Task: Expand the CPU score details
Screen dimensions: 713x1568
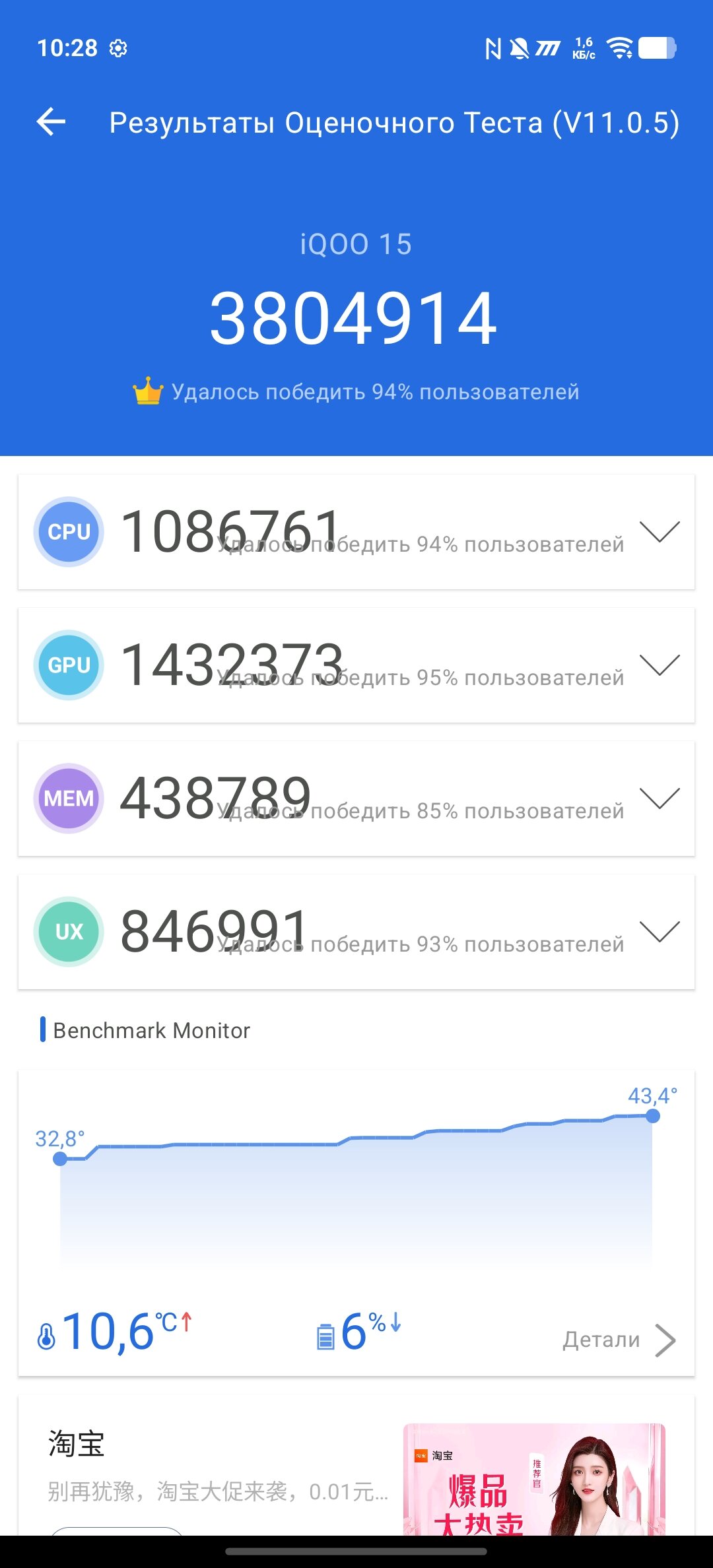Action: 660,532
